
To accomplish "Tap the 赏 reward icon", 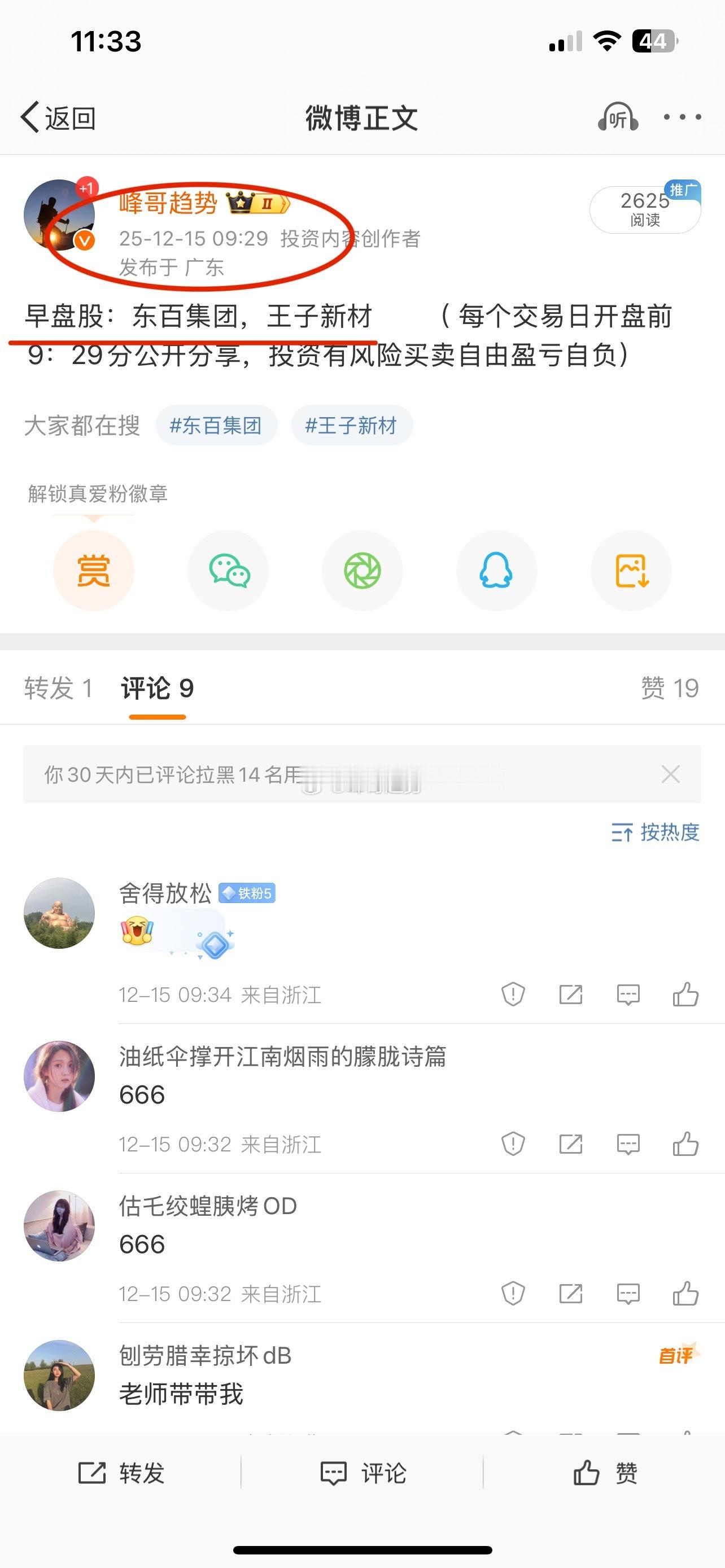I will click(x=94, y=570).
